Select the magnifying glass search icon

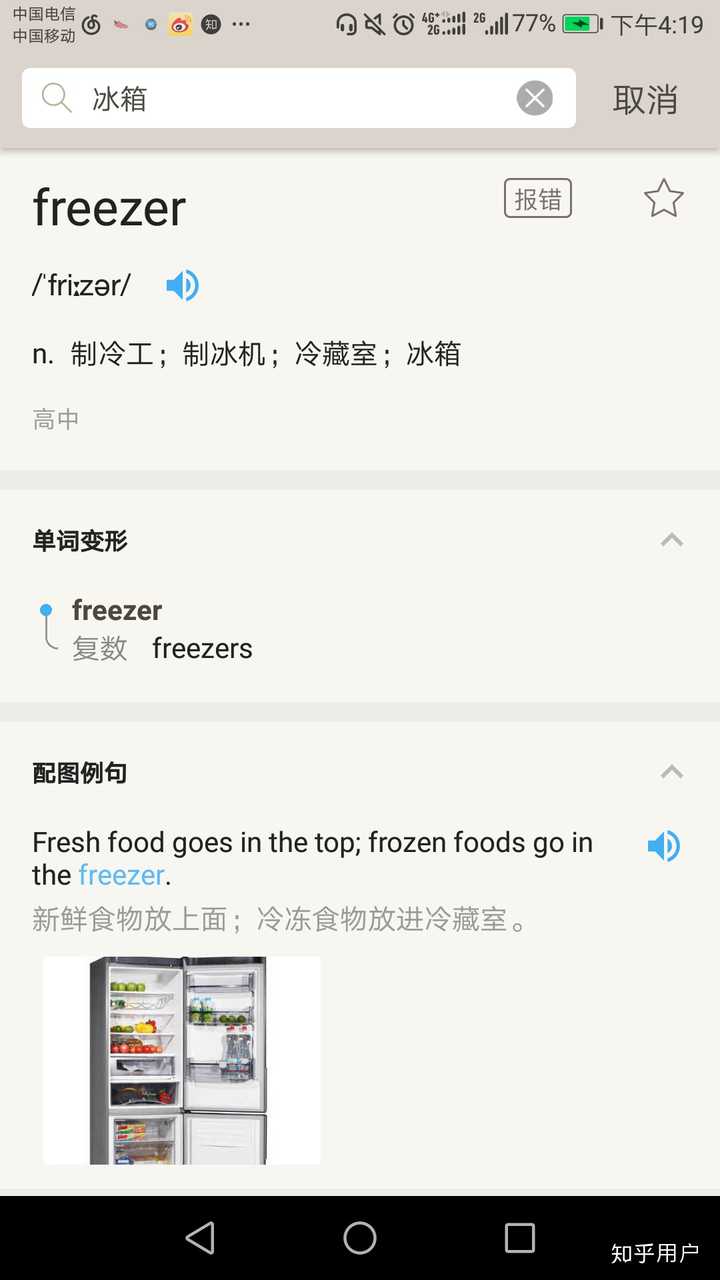tap(55, 97)
